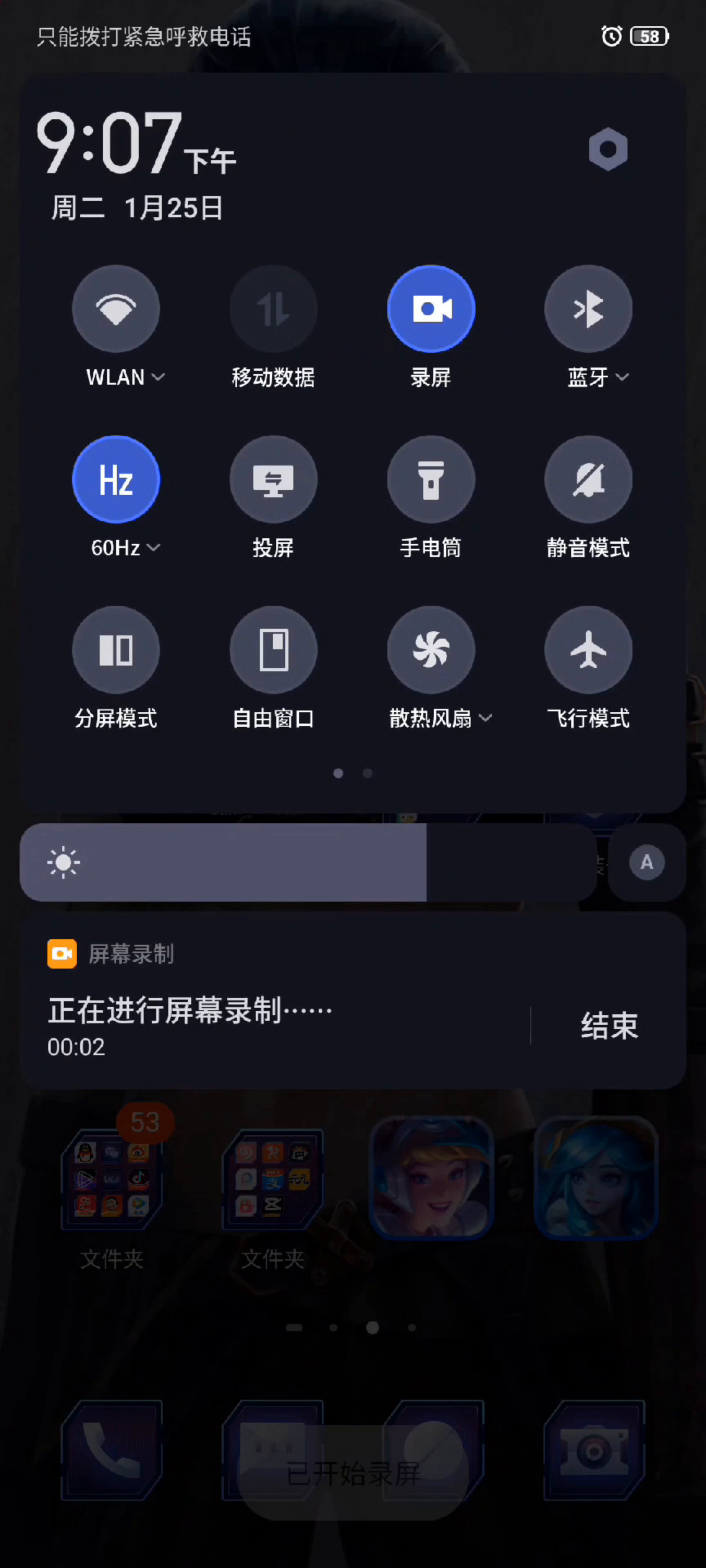706x1568 pixels.
Task: Open 自由窗口 free window mode
Action: [x=273, y=650]
